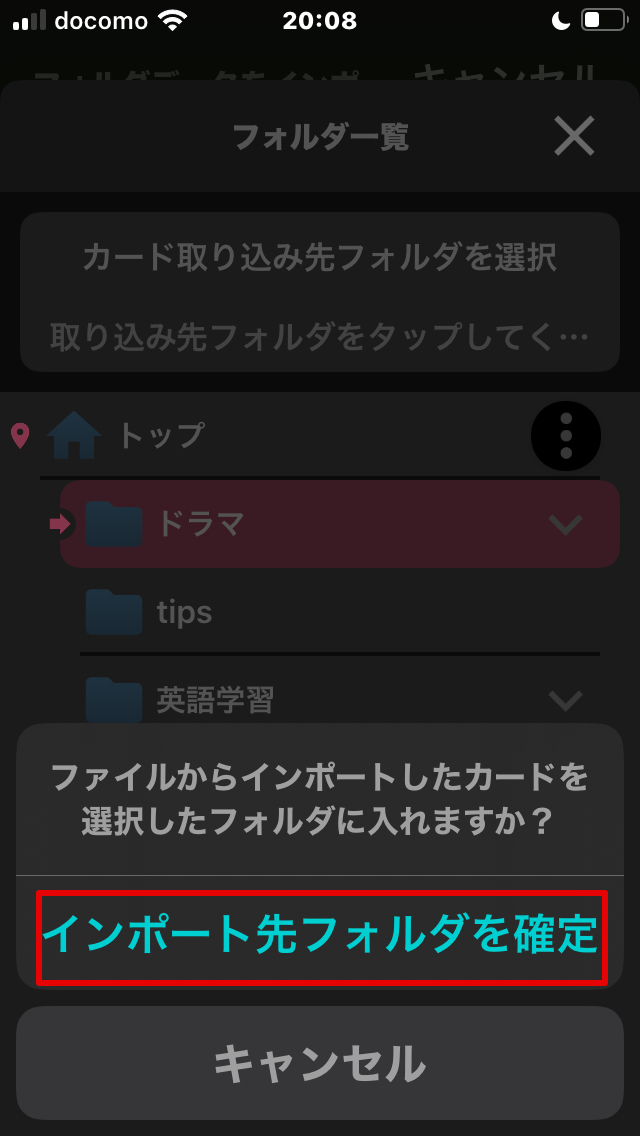Select the ドラマ folder

340,524
